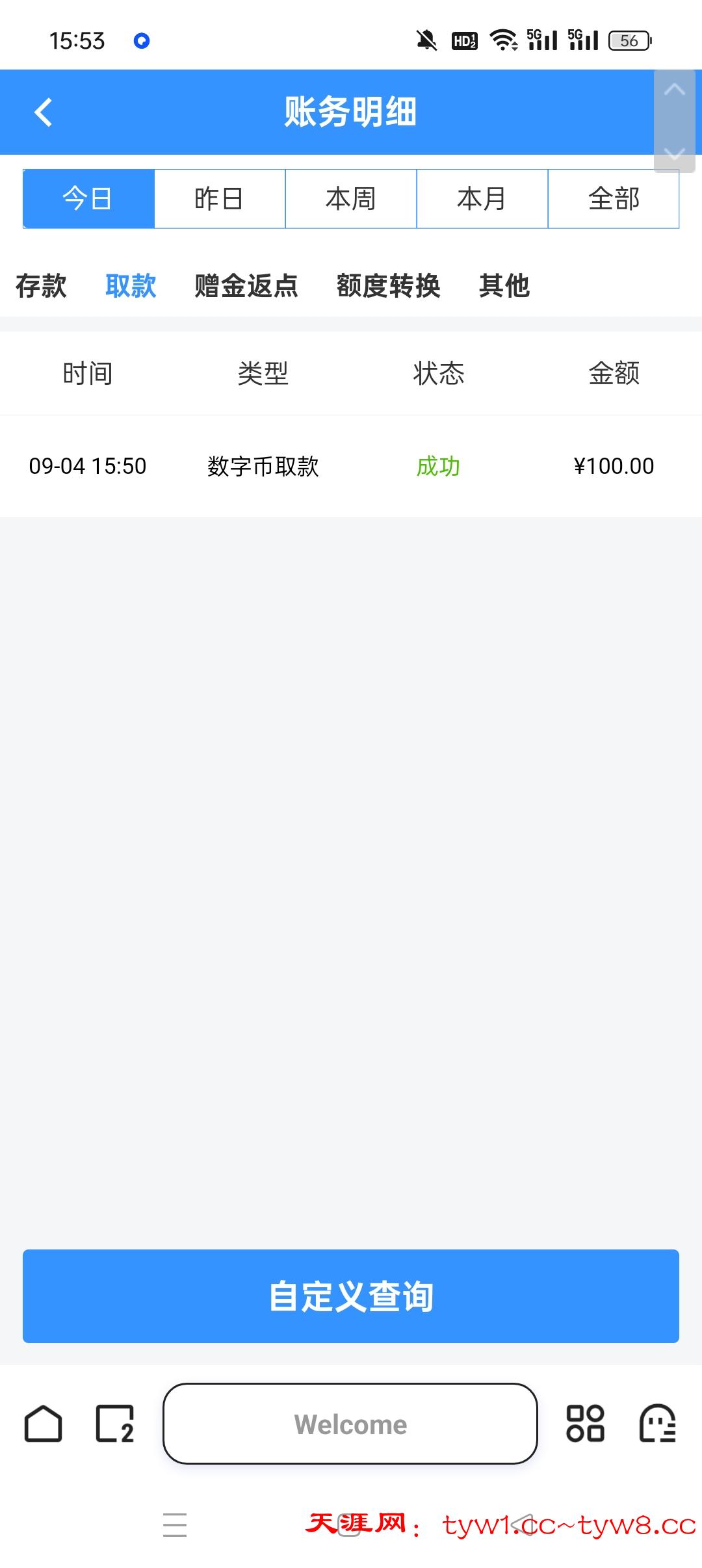Activate the 全部 time range option
This screenshot has height=1568, width=702.
[x=613, y=198]
